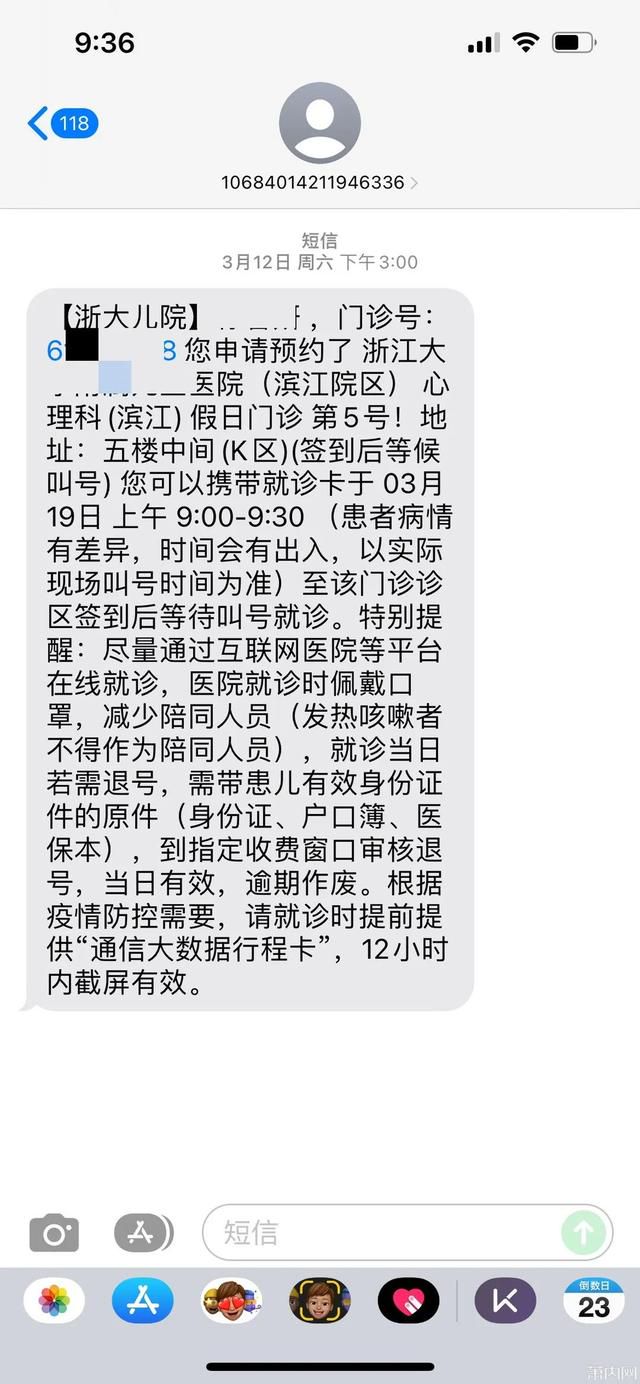Go back to the message list
This screenshot has height=1384, width=640.
62,124
